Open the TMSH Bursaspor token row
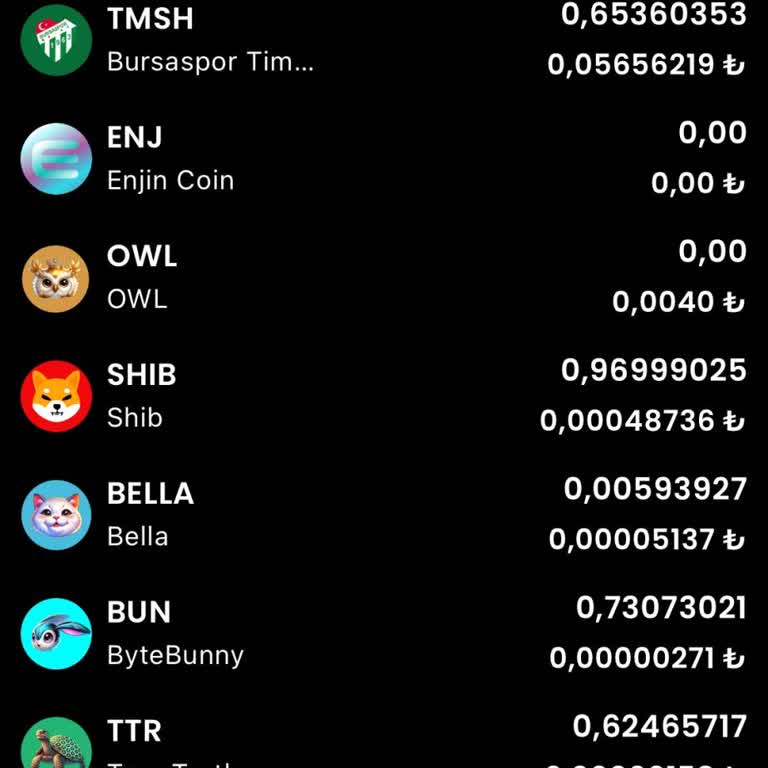This screenshot has width=768, height=768. 384,40
